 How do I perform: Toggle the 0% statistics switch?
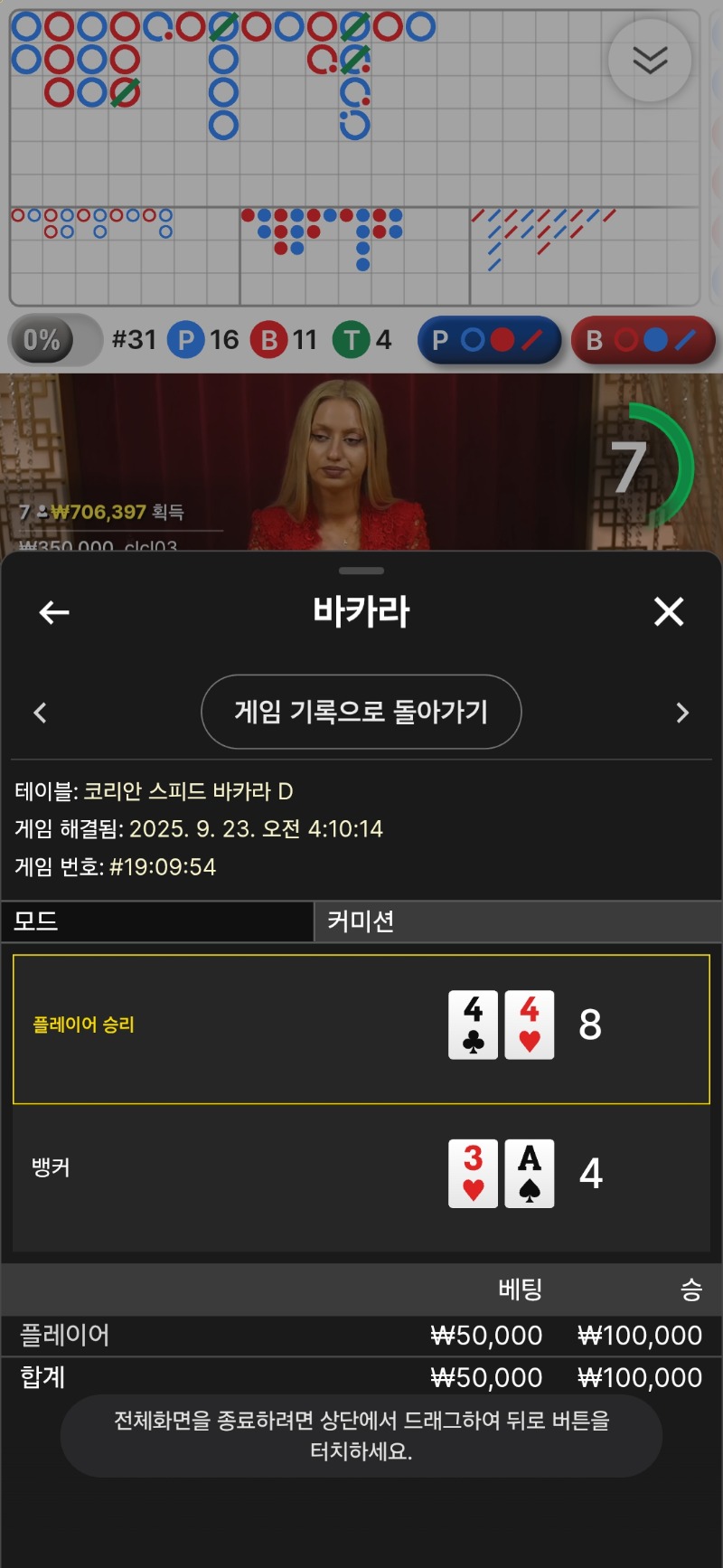coord(55,340)
